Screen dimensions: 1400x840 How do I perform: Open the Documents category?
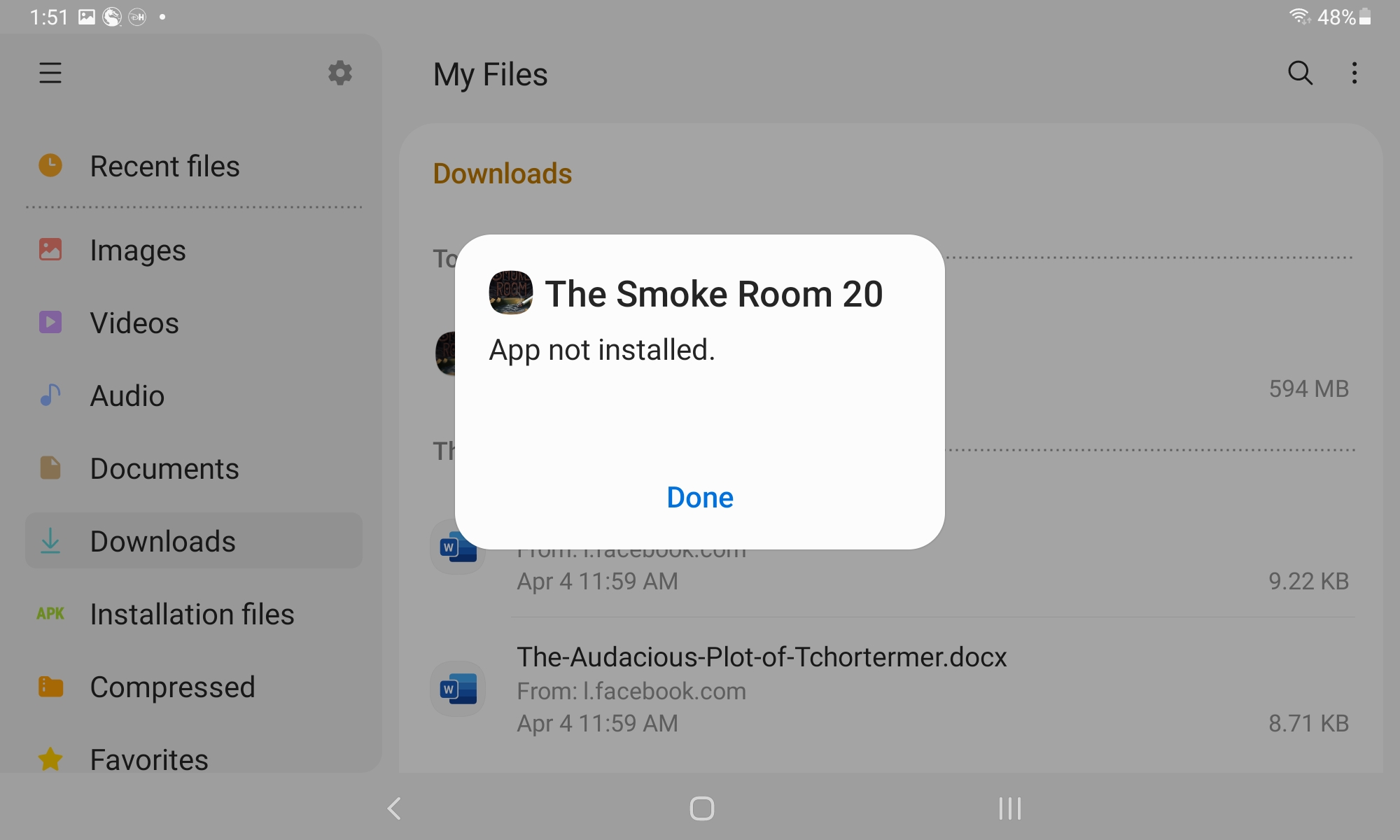[164, 469]
